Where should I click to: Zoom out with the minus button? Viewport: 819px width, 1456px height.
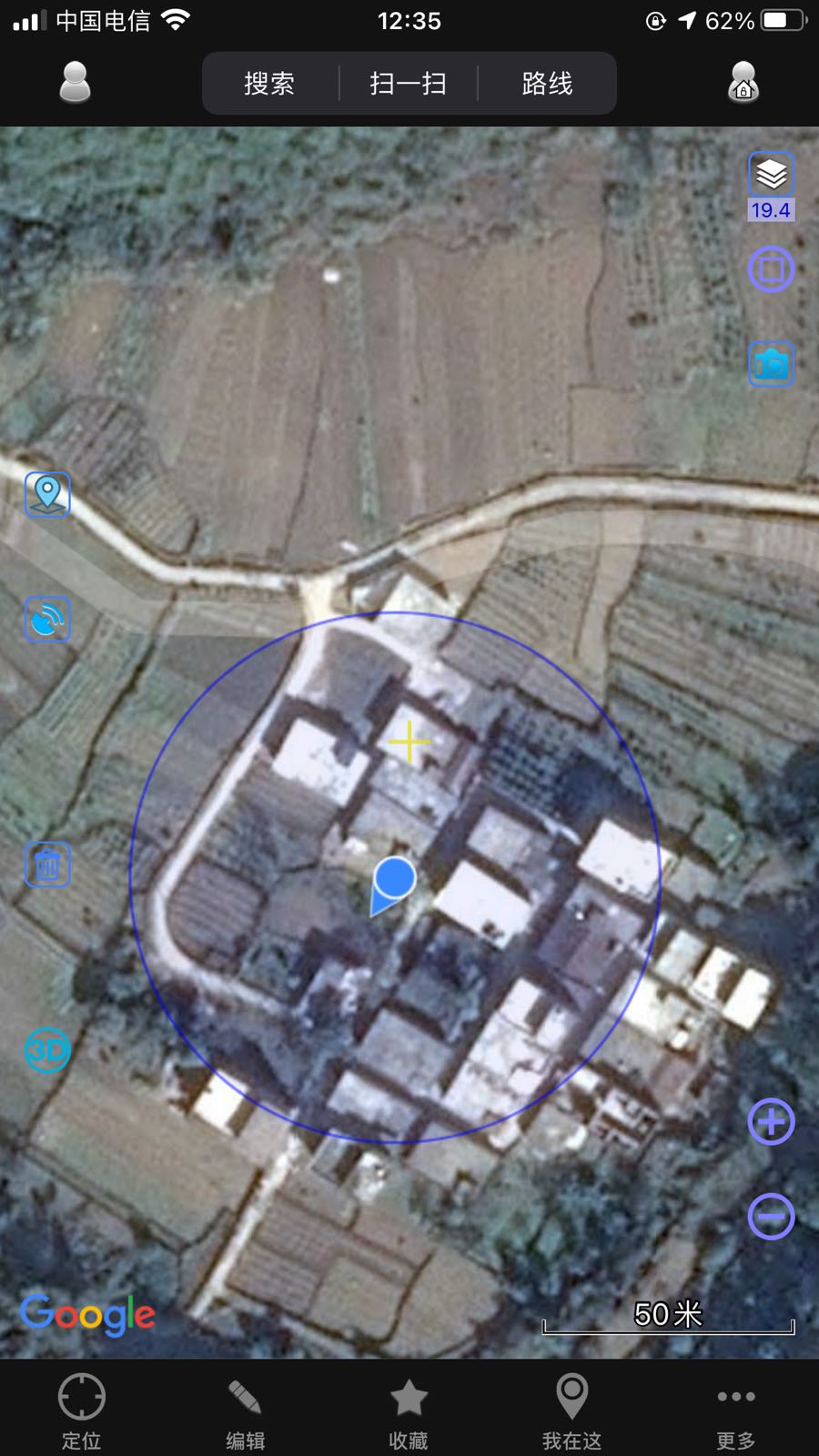point(771,1217)
